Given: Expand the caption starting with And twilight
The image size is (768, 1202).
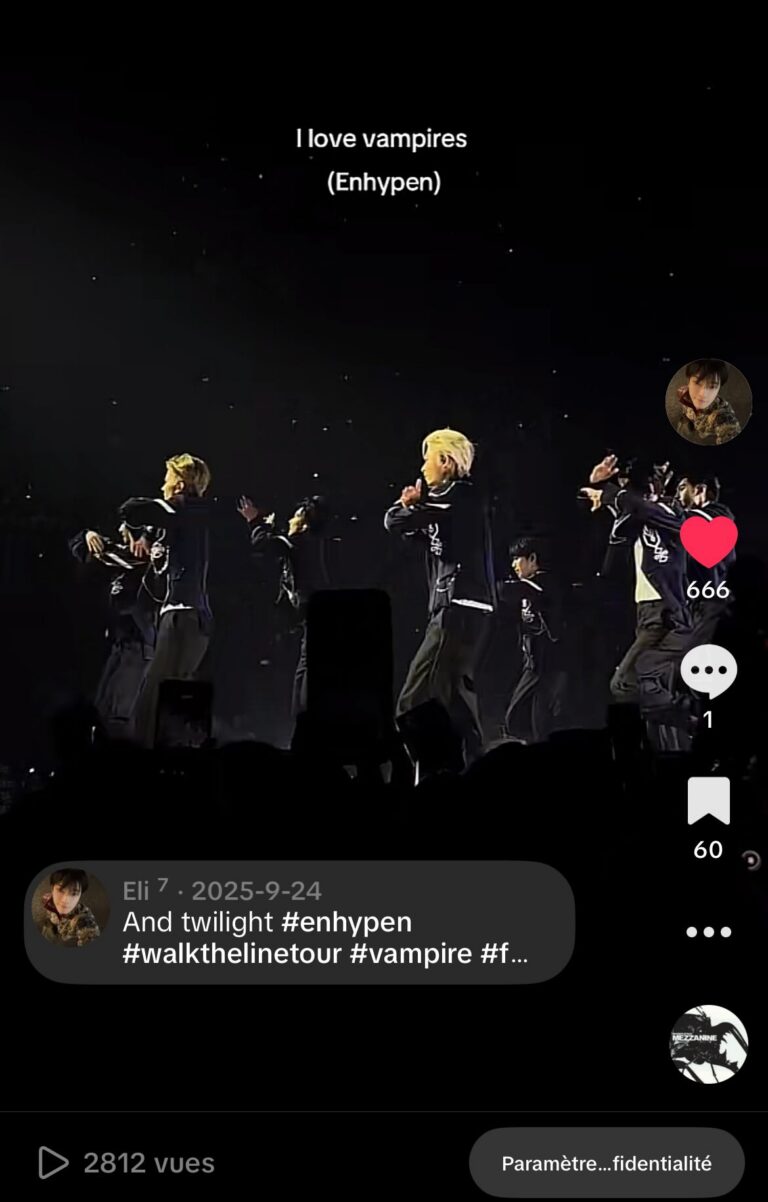Looking at the screenshot, I should [x=505, y=953].
